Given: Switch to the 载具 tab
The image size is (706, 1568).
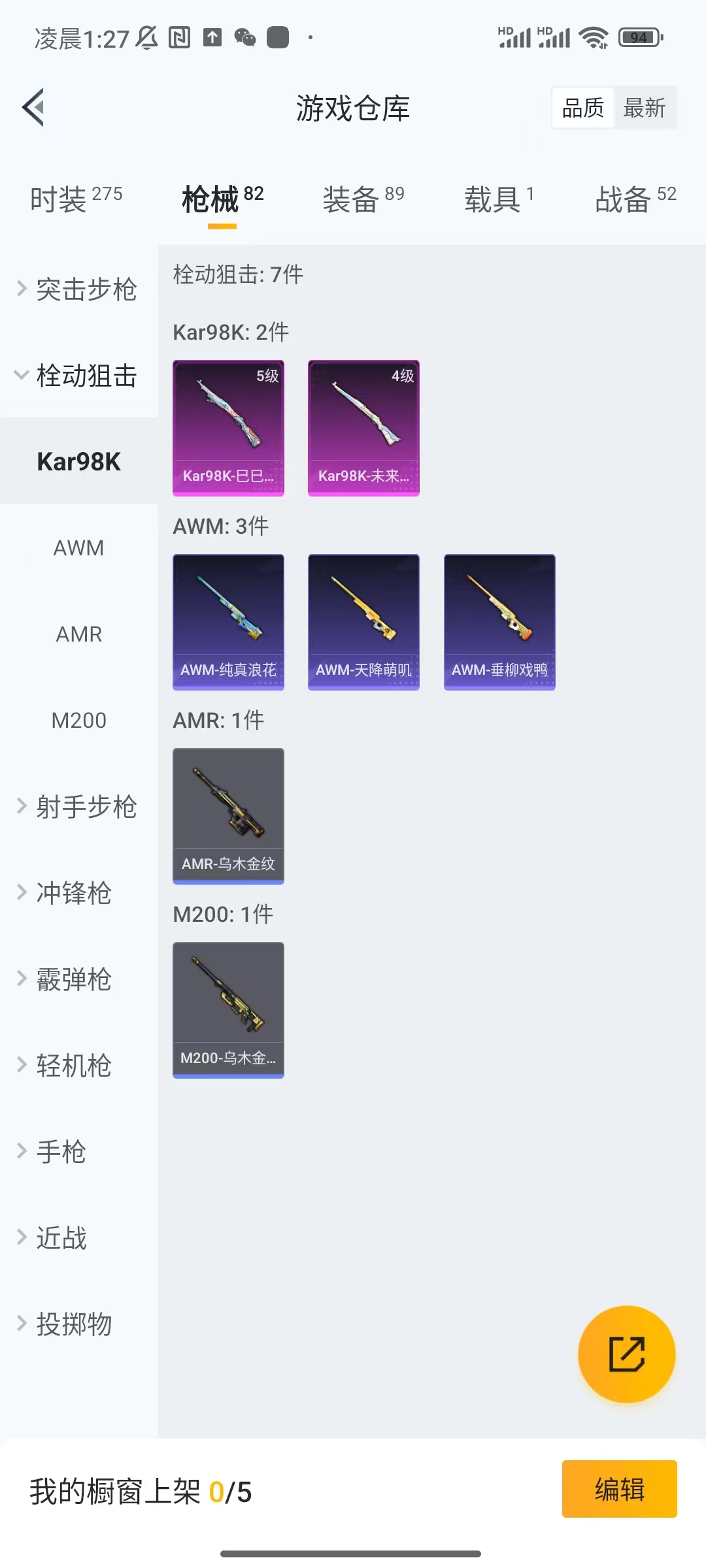Looking at the screenshot, I should (x=499, y=199).
